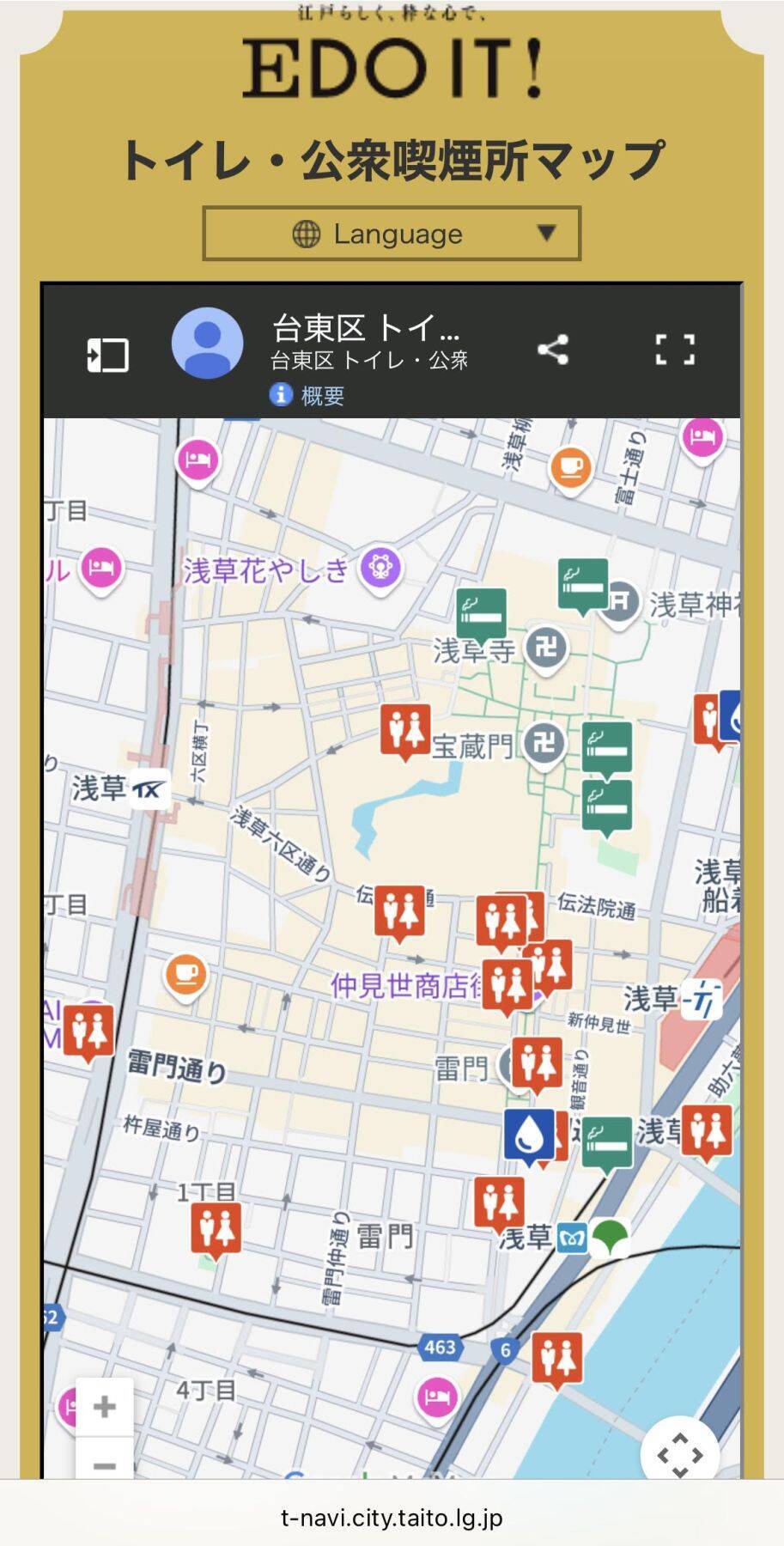Tap the pan control at the map's corner
Screen dimensions: 784x1546
[x=679, y=1454]
